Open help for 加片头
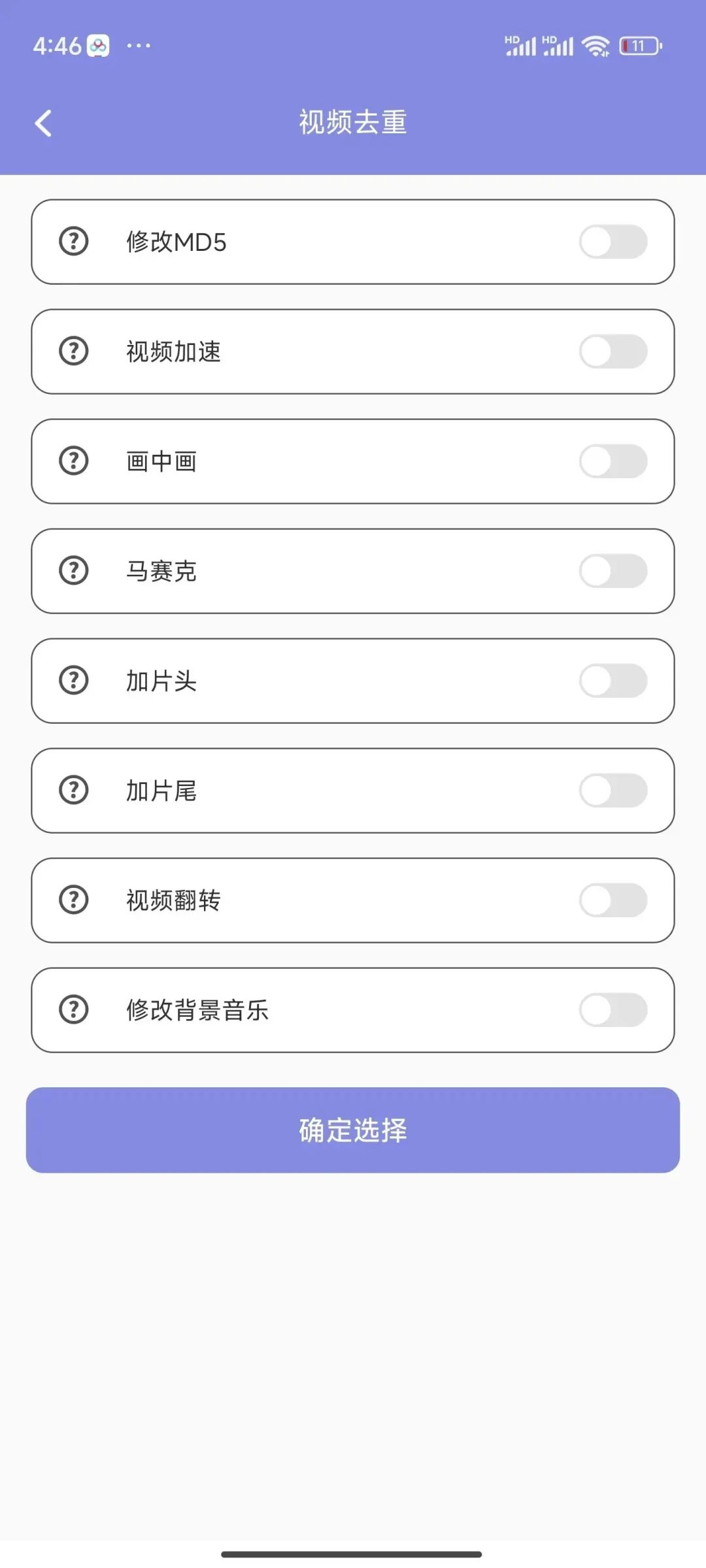 tap(74, 681)
